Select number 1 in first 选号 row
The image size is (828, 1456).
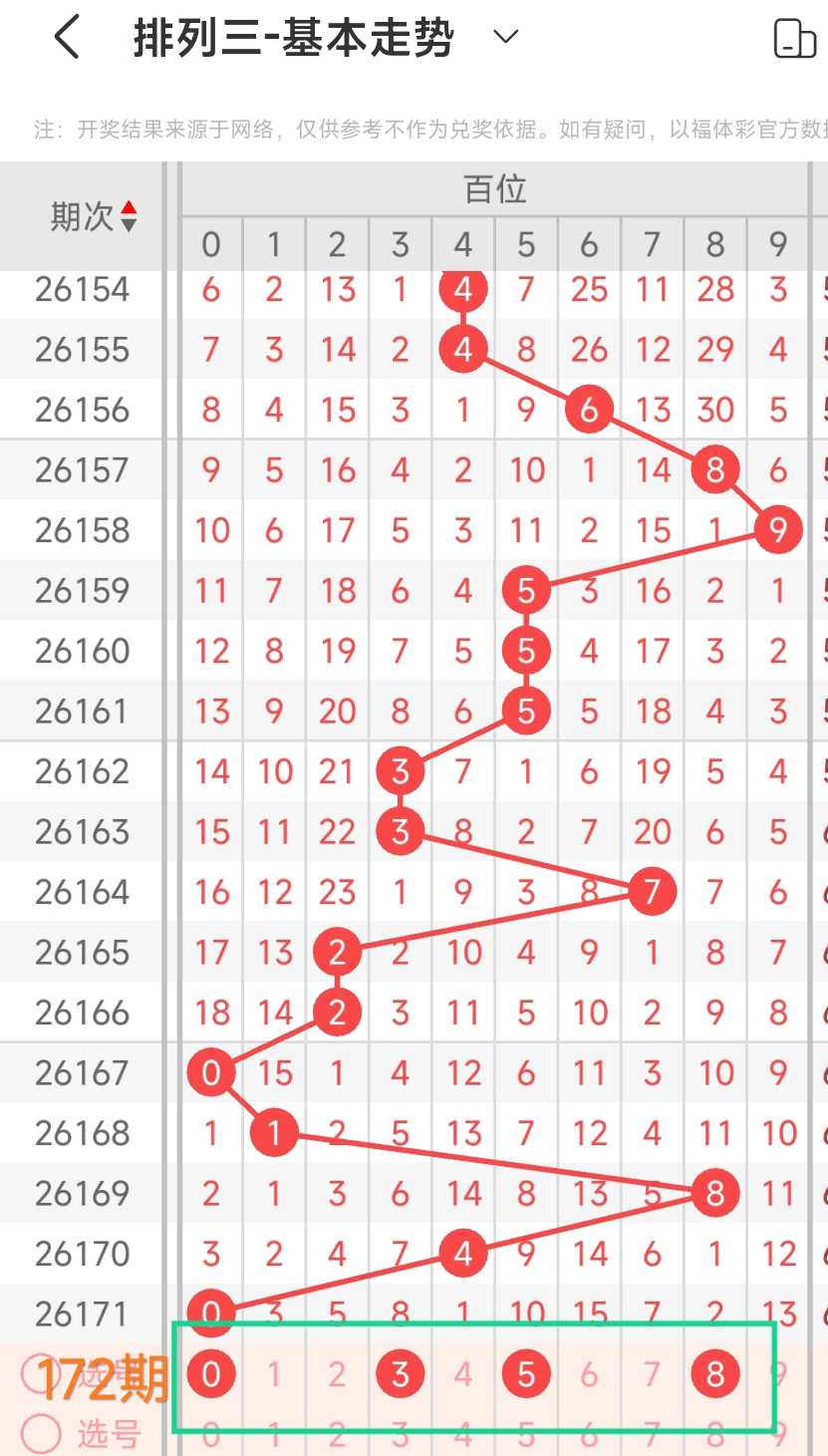click(274, 1375)
